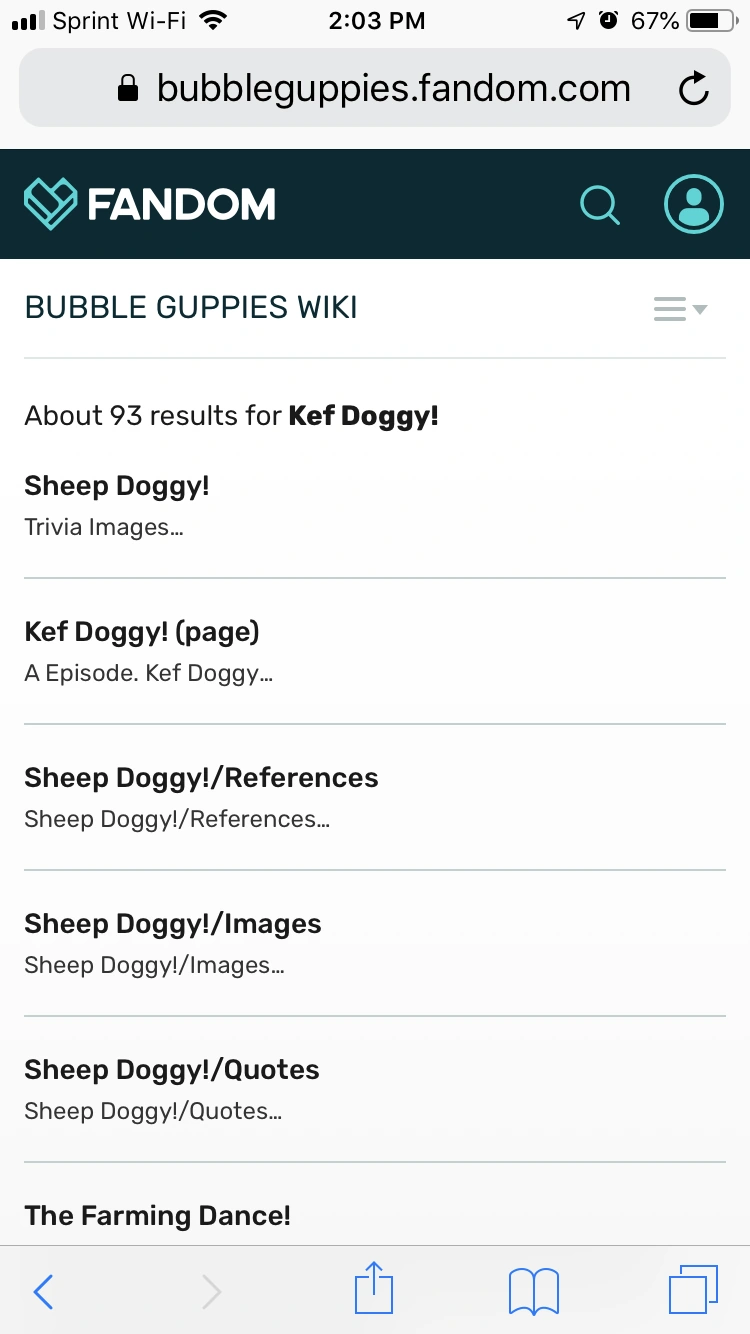Viewport: 750px width, 1334px height.
Task: Open The Farming Dance! result
Action: tap(157, 1215)
